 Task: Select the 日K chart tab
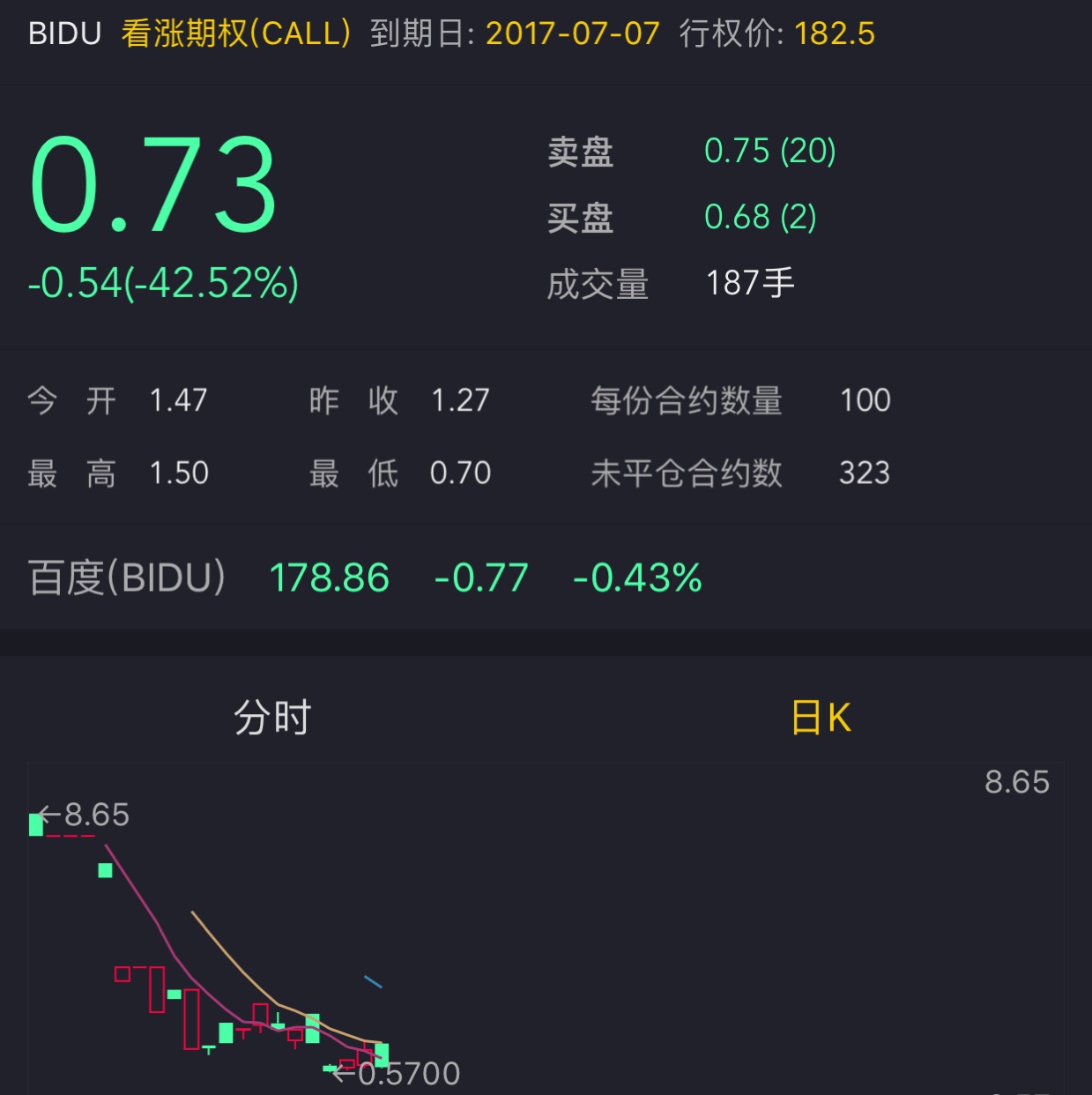point(820,718)
